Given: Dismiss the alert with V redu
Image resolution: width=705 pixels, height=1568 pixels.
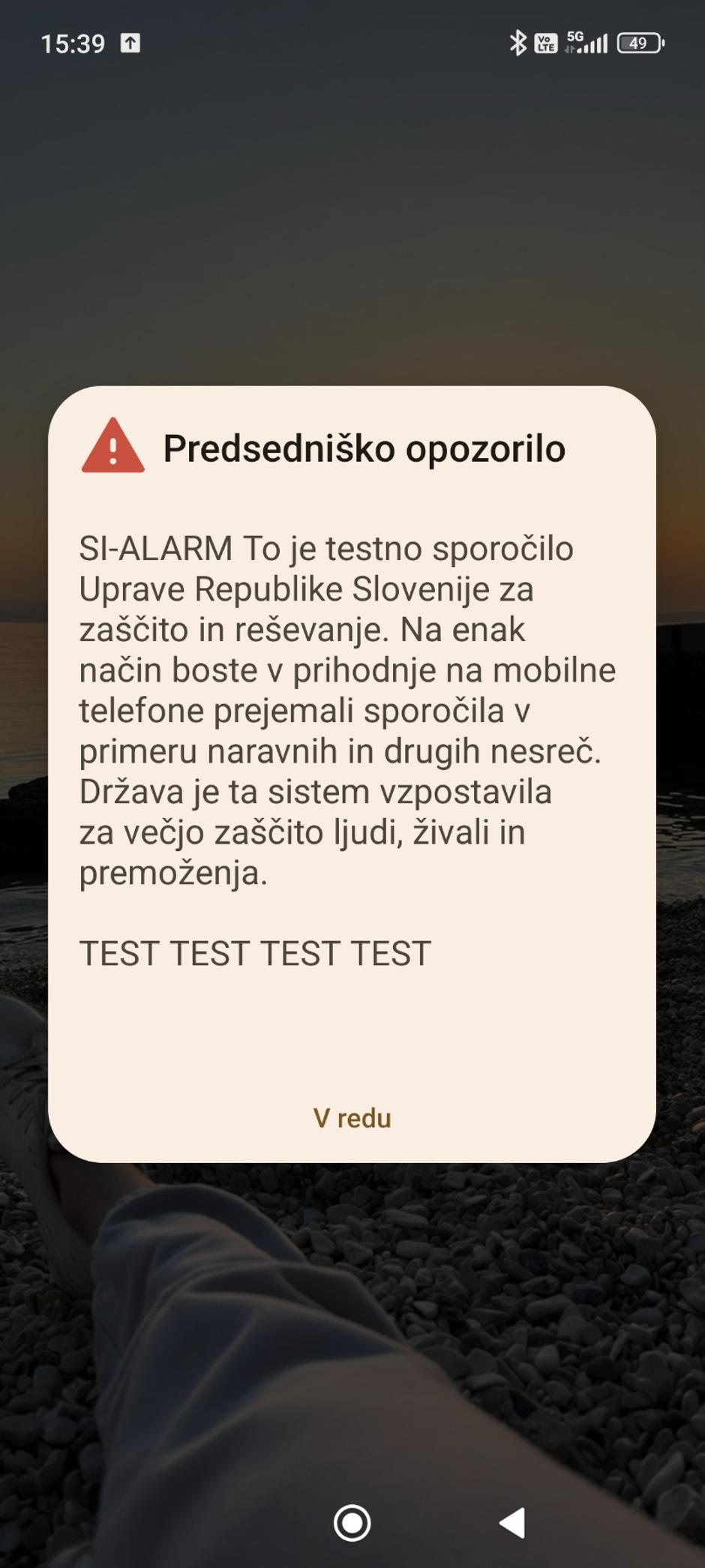Looking at the screenshot, I should (x=352, y=1119).
